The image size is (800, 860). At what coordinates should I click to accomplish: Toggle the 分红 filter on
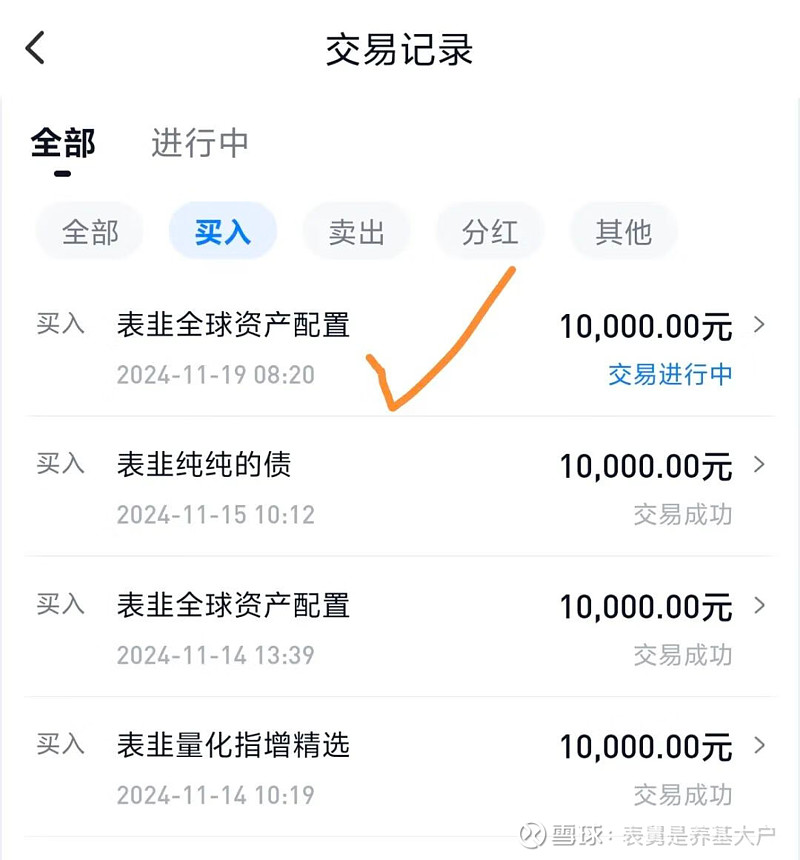click(490, 231)
